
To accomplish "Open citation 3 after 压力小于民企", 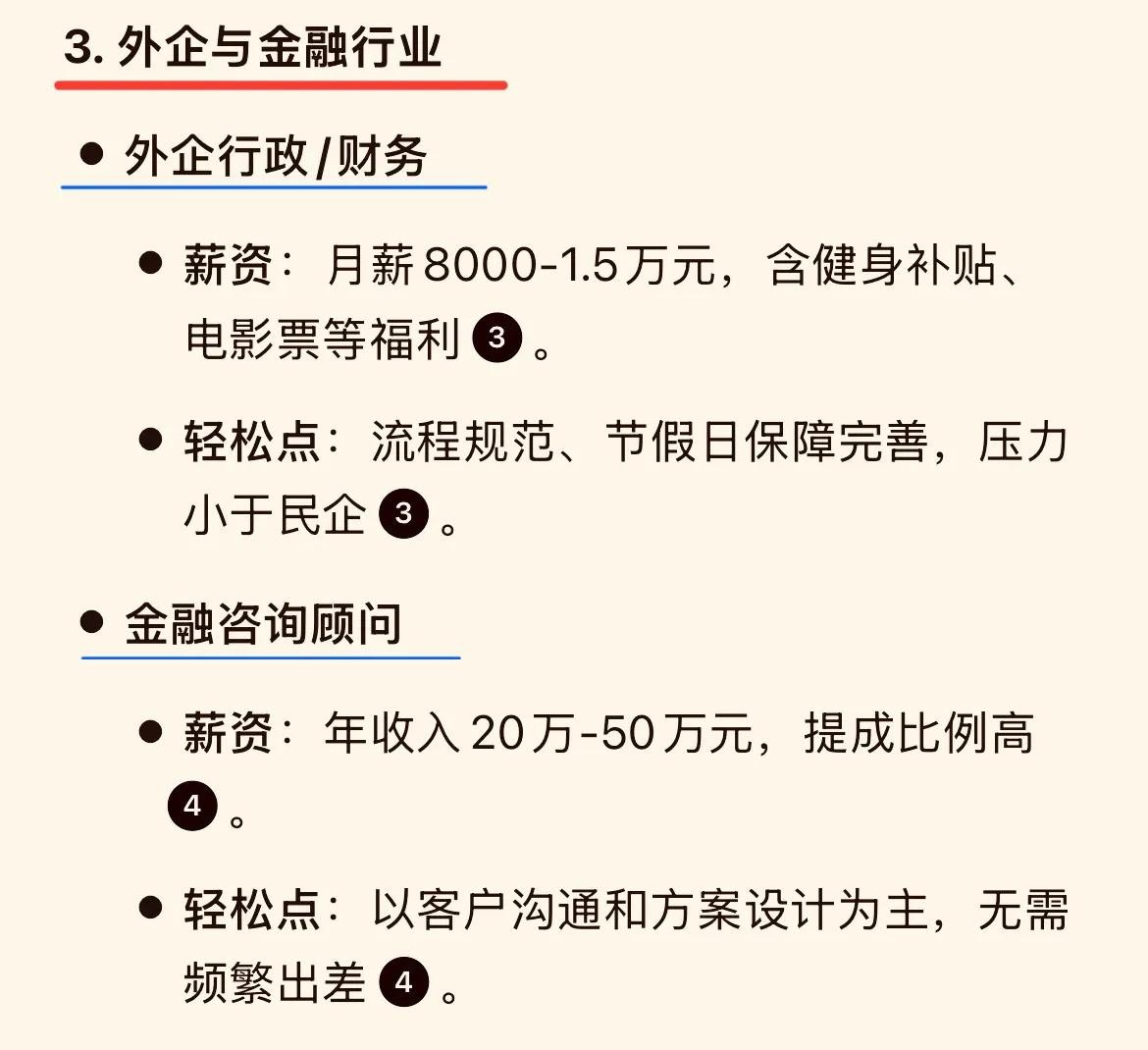I will point(403,513).
